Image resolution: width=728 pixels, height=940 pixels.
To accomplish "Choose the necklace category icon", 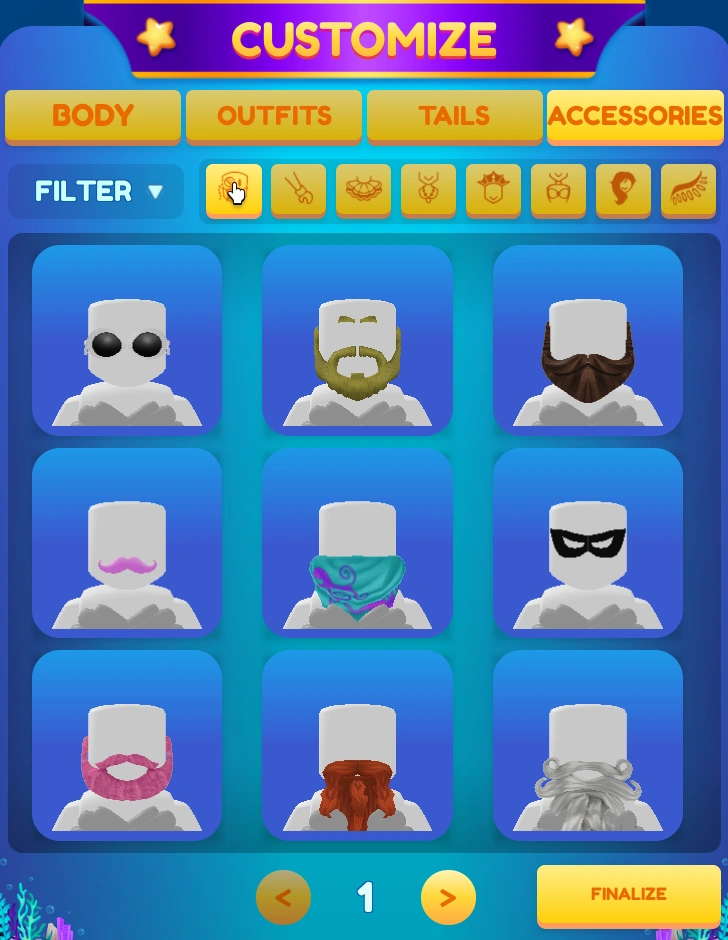I will click(x=428, y=189).
